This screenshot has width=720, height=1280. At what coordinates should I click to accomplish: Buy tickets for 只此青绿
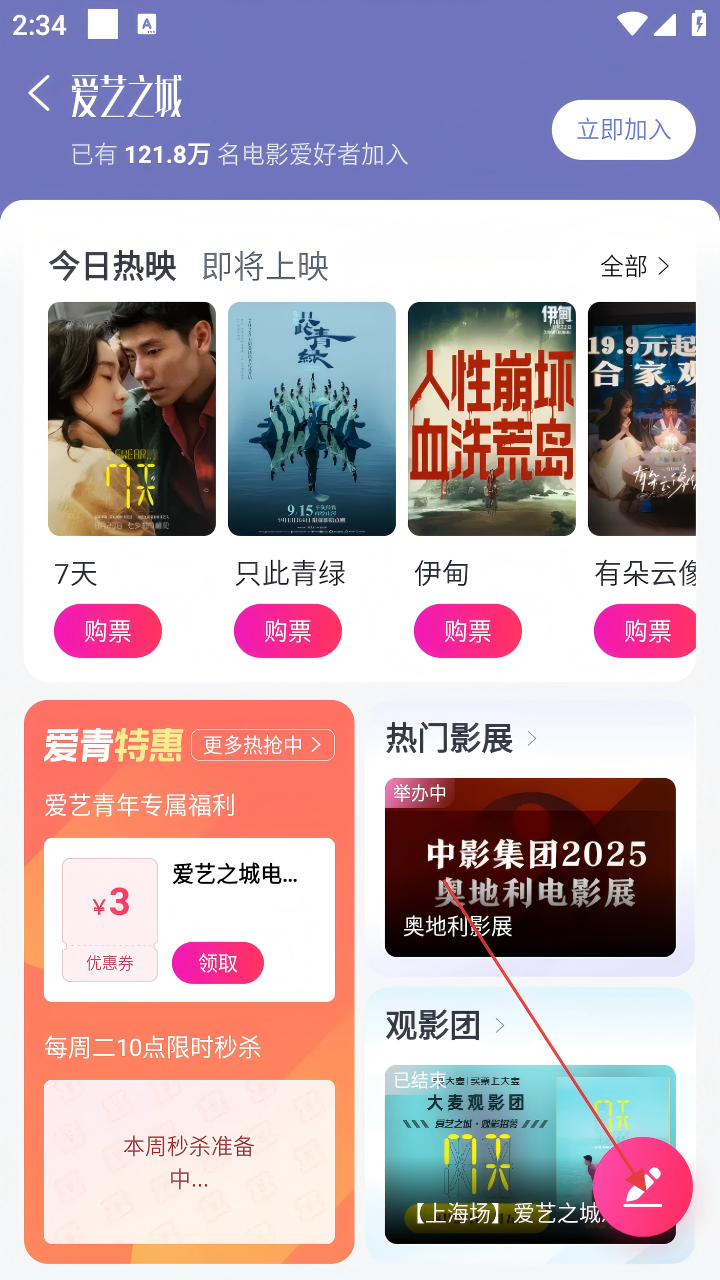point(288,631)
